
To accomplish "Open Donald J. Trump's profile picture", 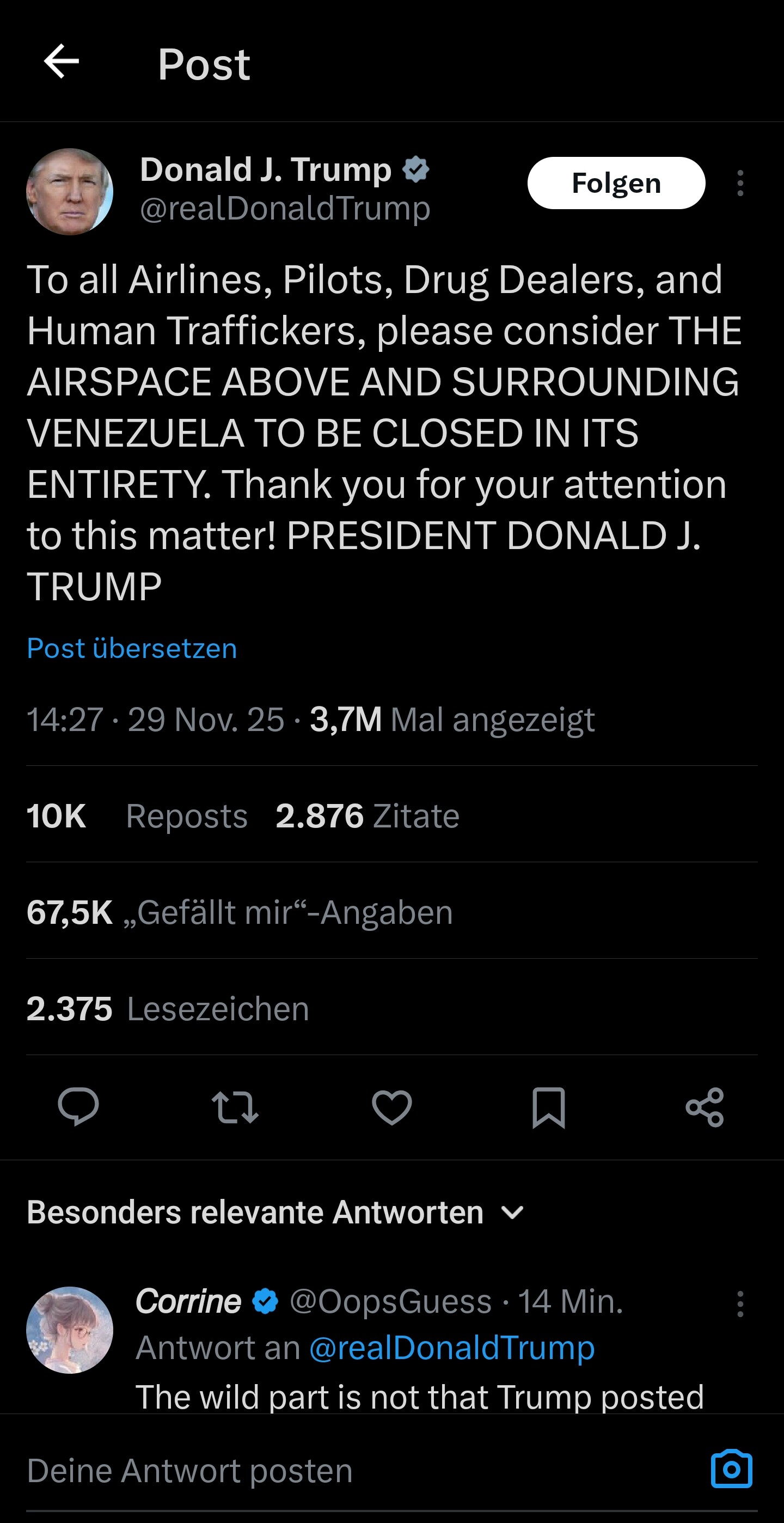I will [70, 192].
